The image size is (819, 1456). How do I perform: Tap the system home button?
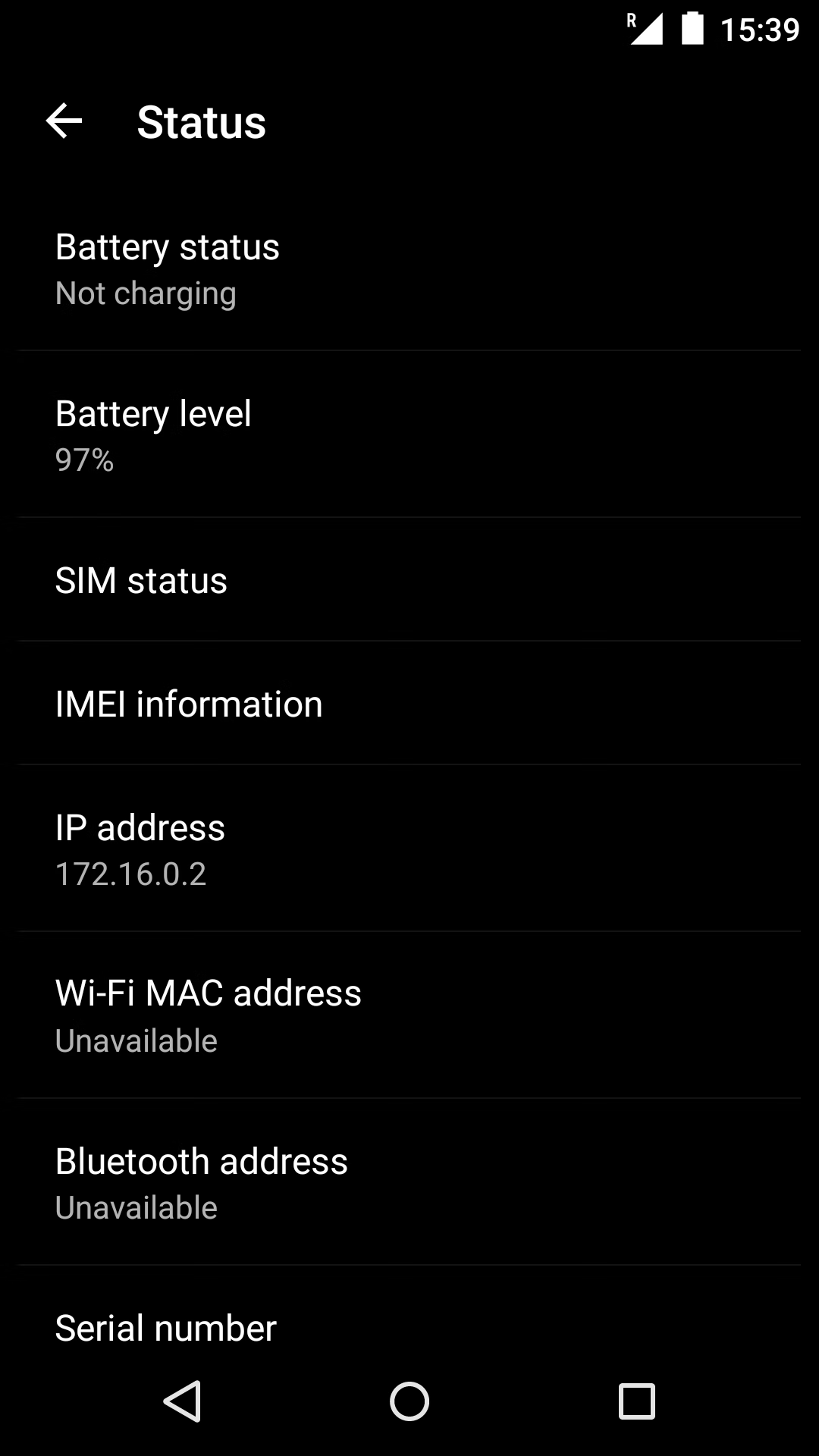point(409,1401)
